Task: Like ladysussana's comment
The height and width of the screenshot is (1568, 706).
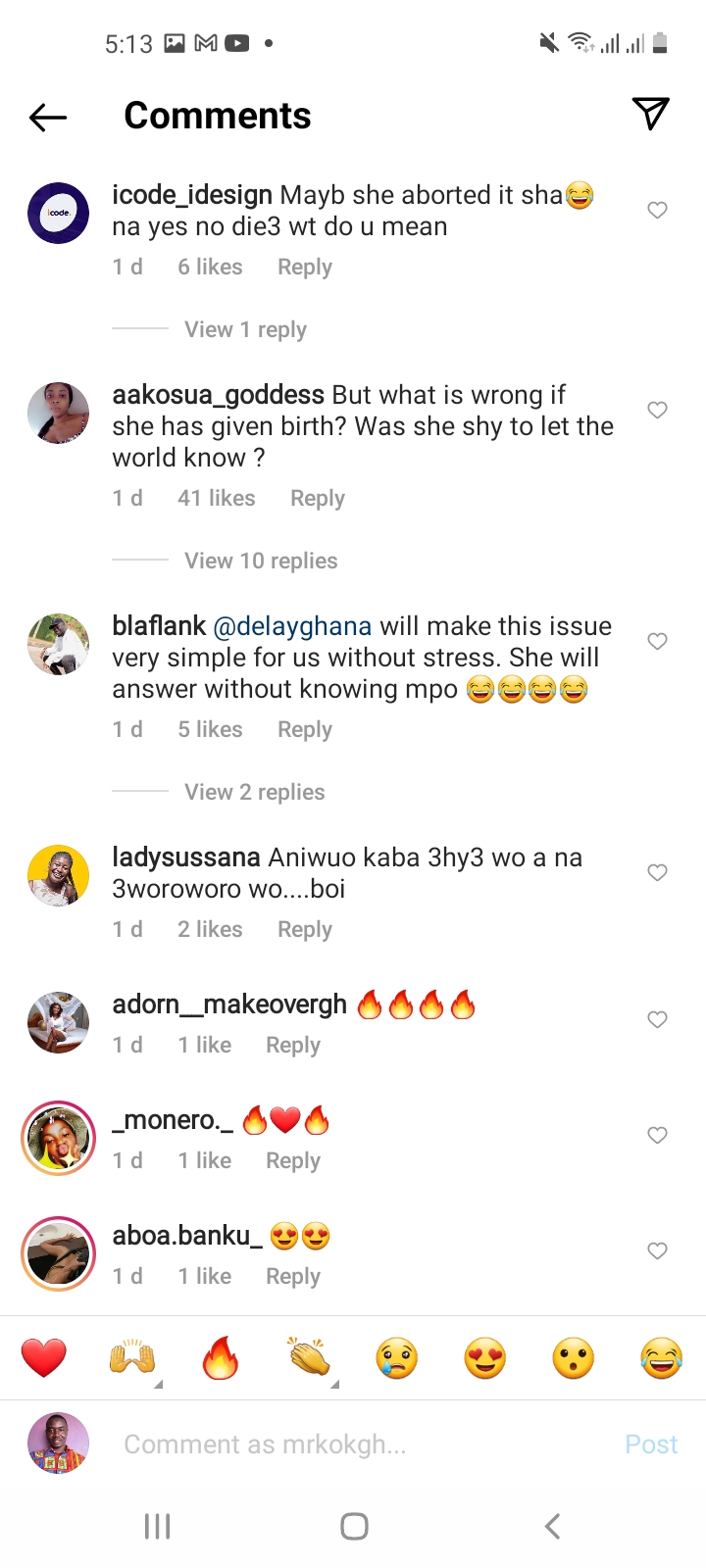Action: [x=658, y=872]
